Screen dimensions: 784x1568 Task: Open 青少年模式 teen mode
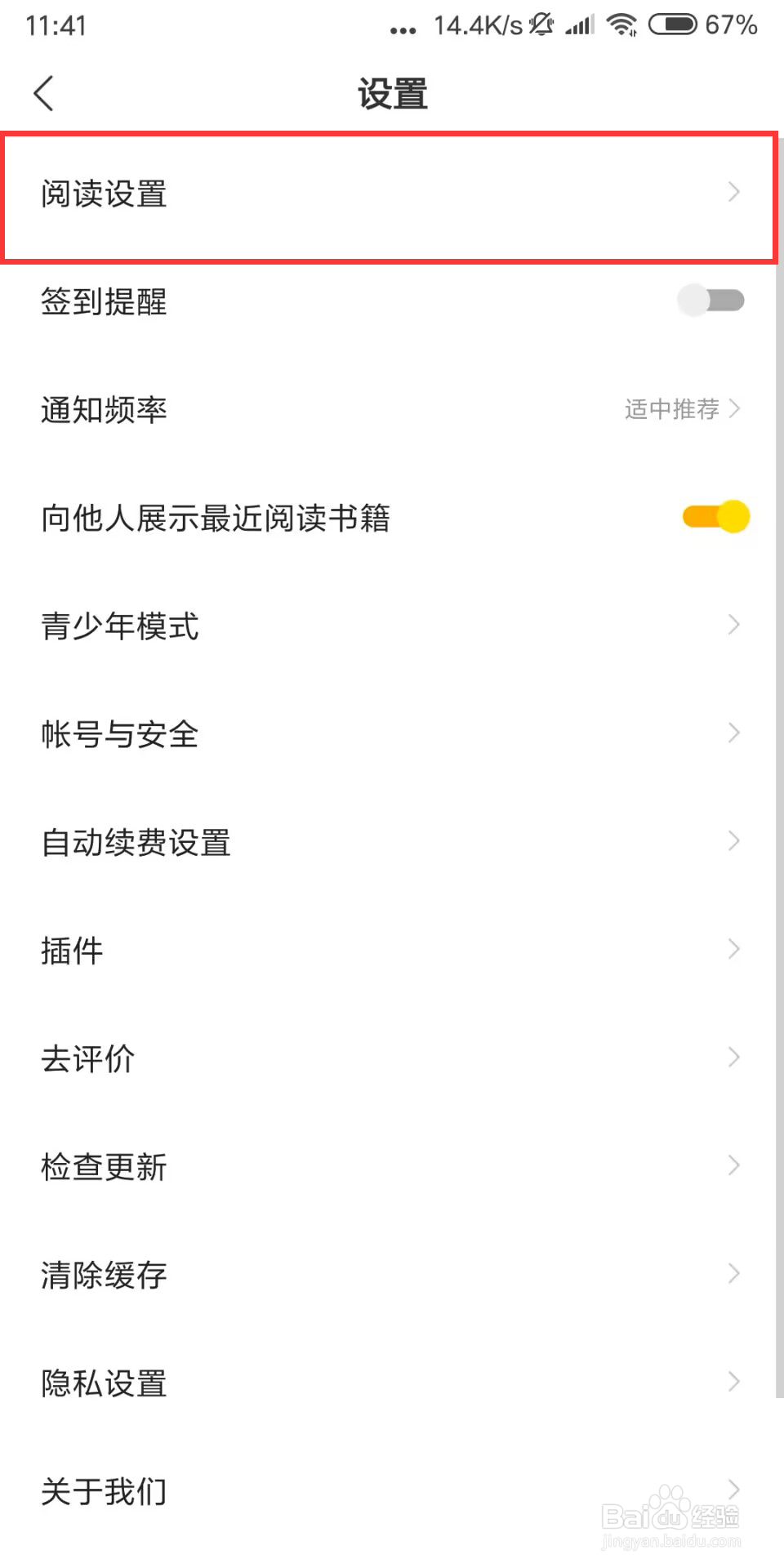389,626
